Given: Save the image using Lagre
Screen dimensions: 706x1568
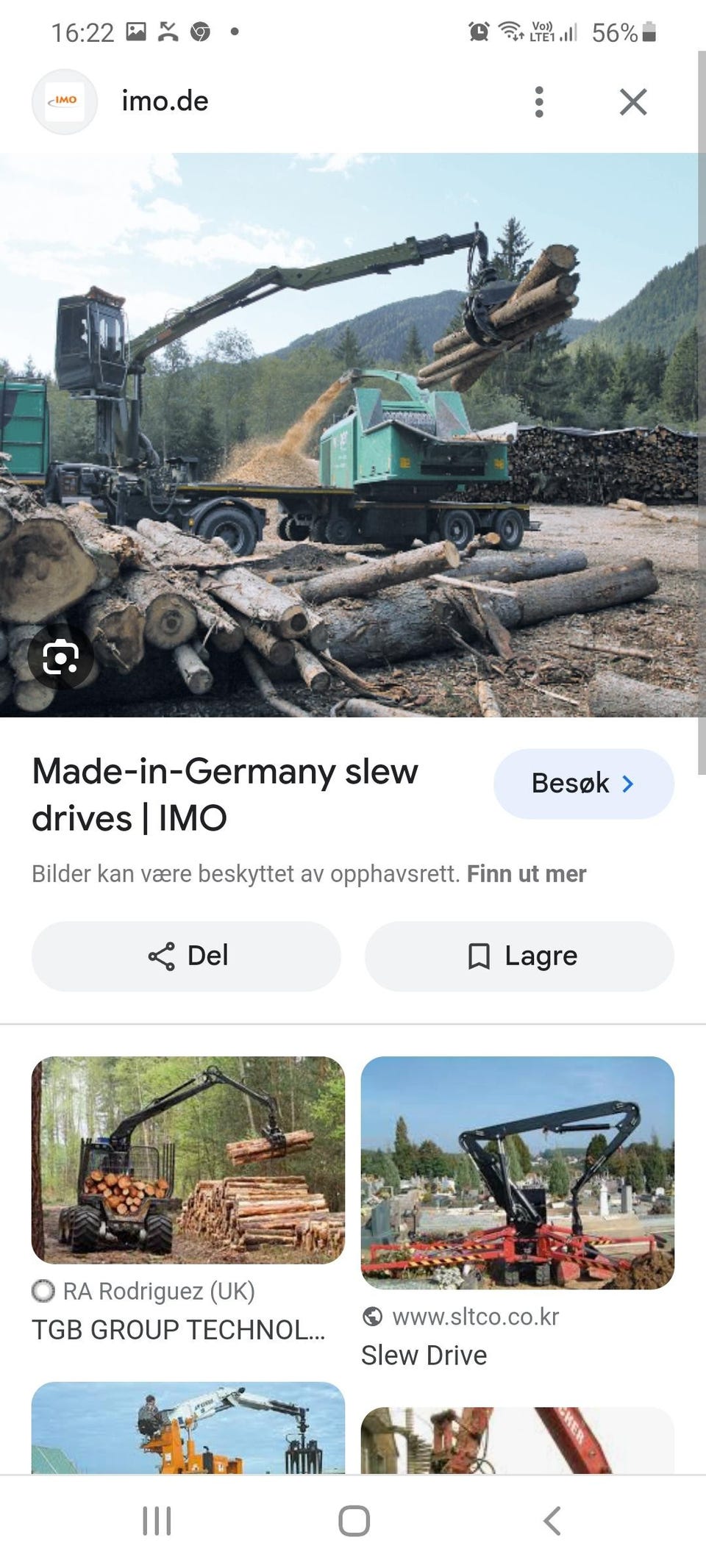Looking at the screenshot, I should coord(519,956).
